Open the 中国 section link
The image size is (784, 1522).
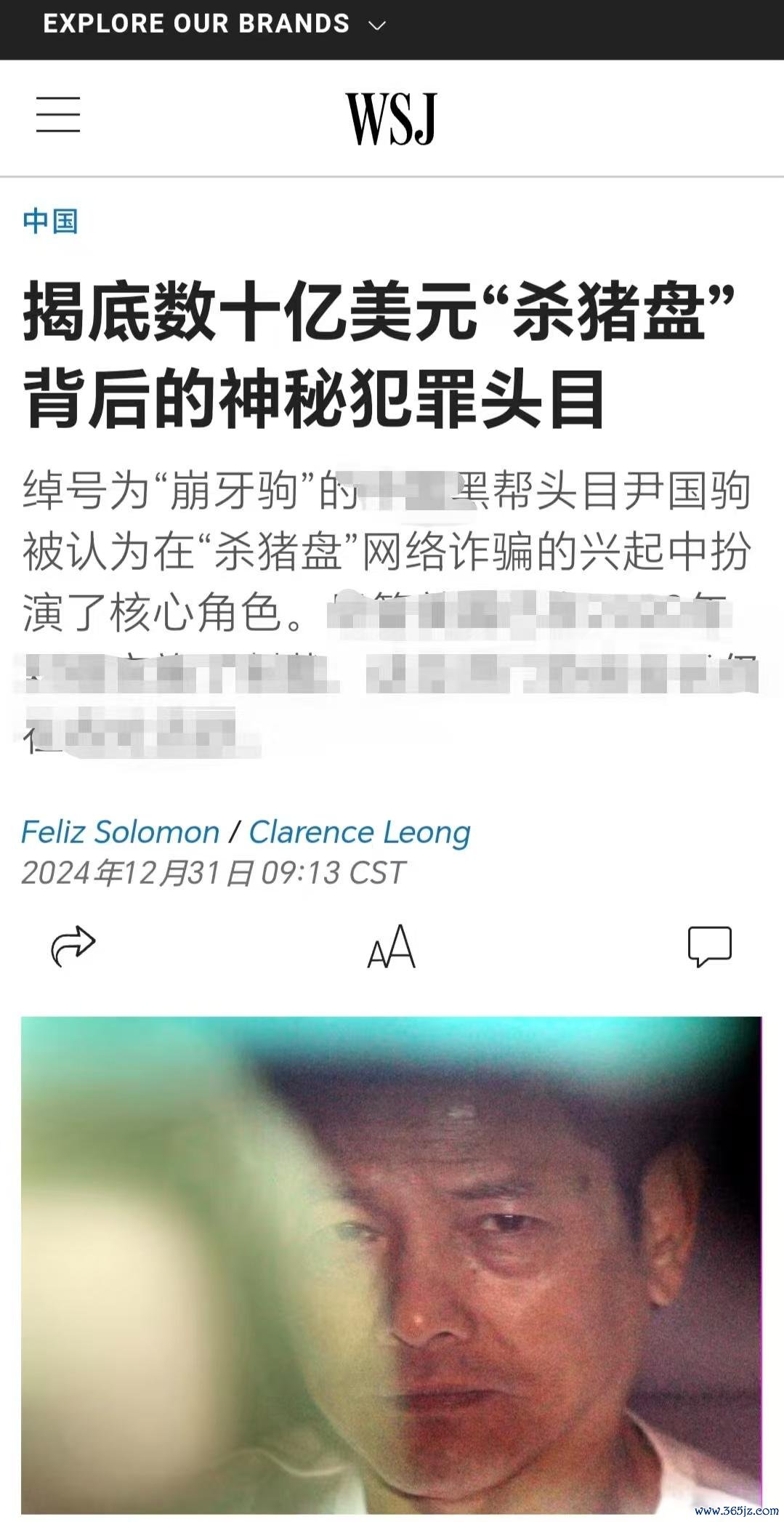coord(49,220)
